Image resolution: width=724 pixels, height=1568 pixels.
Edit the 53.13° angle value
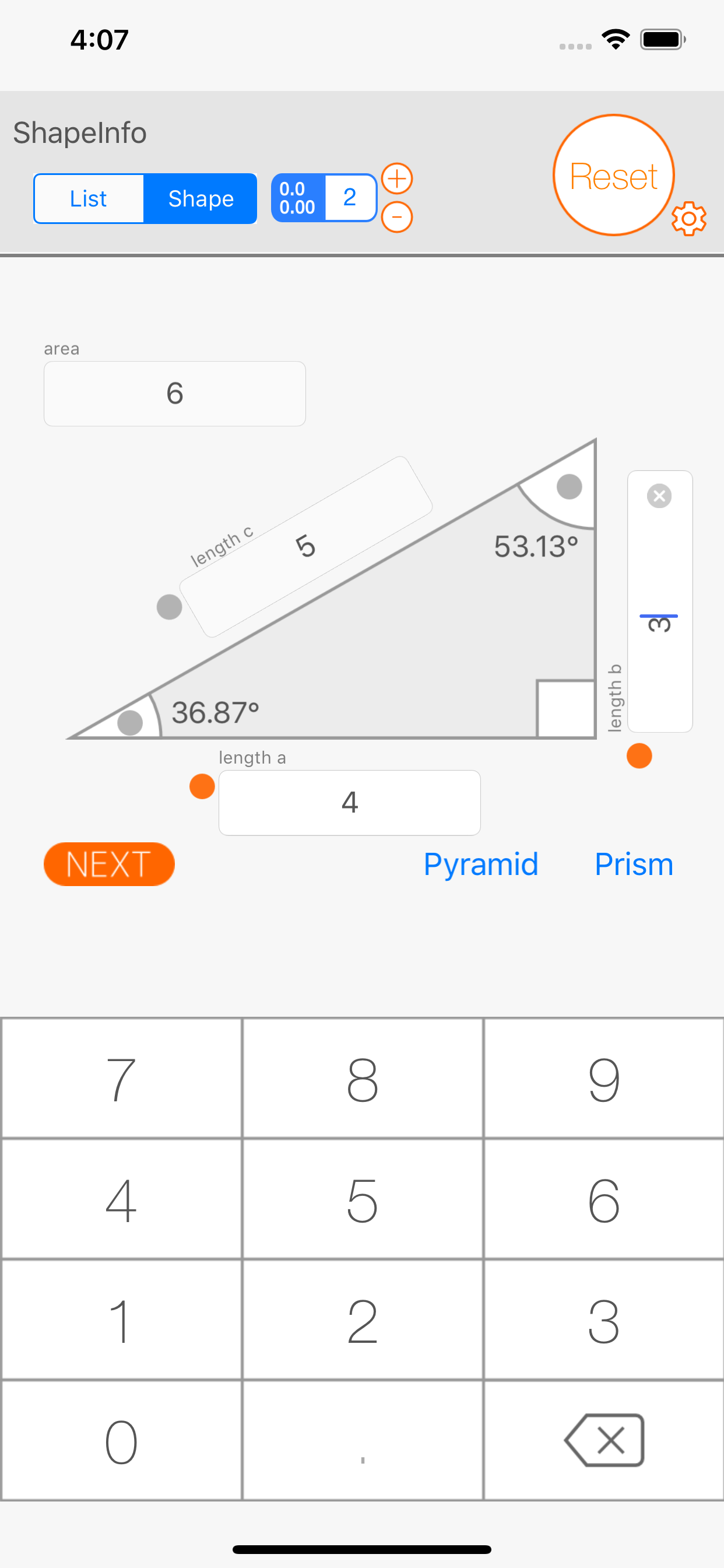pyautogui.click(x=535, y=547)
